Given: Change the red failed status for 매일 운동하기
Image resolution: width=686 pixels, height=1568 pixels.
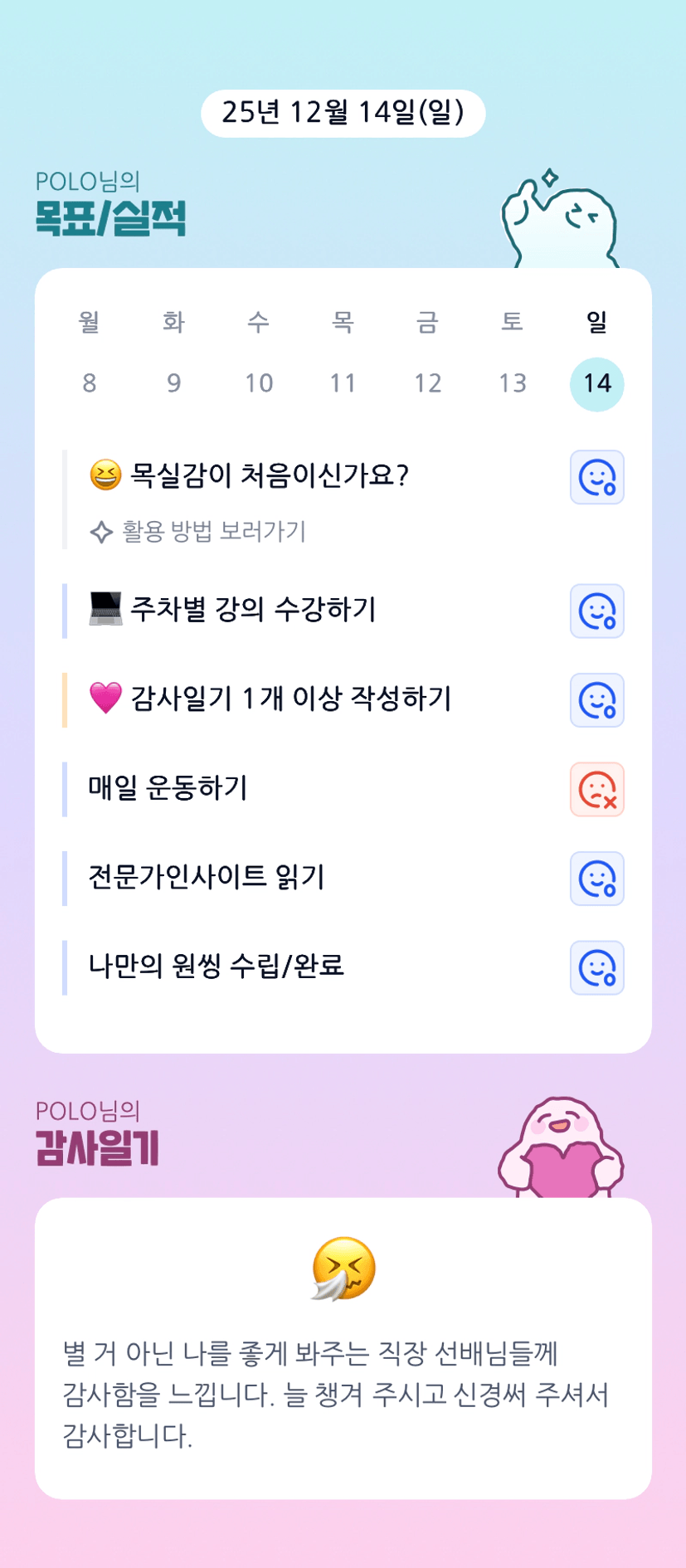Looking at the screenshot, I should [597, 790].
